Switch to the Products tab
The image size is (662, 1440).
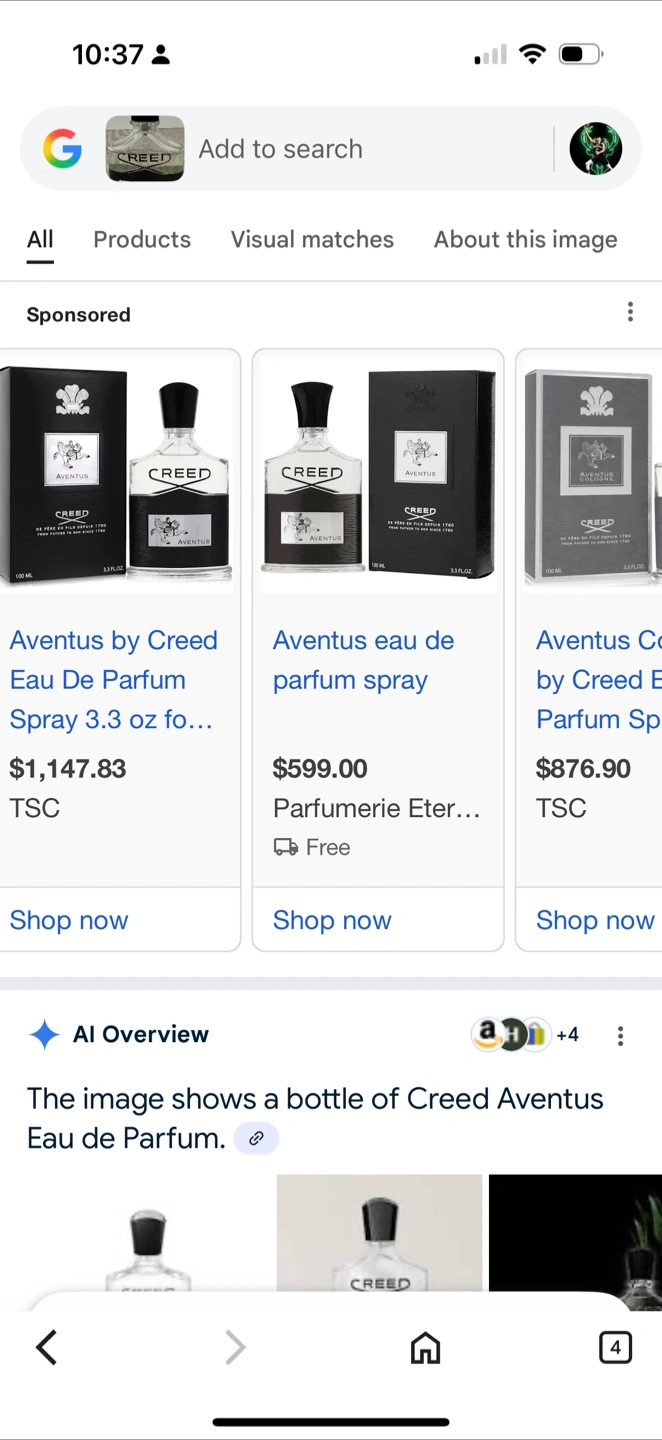click(142, 240)
